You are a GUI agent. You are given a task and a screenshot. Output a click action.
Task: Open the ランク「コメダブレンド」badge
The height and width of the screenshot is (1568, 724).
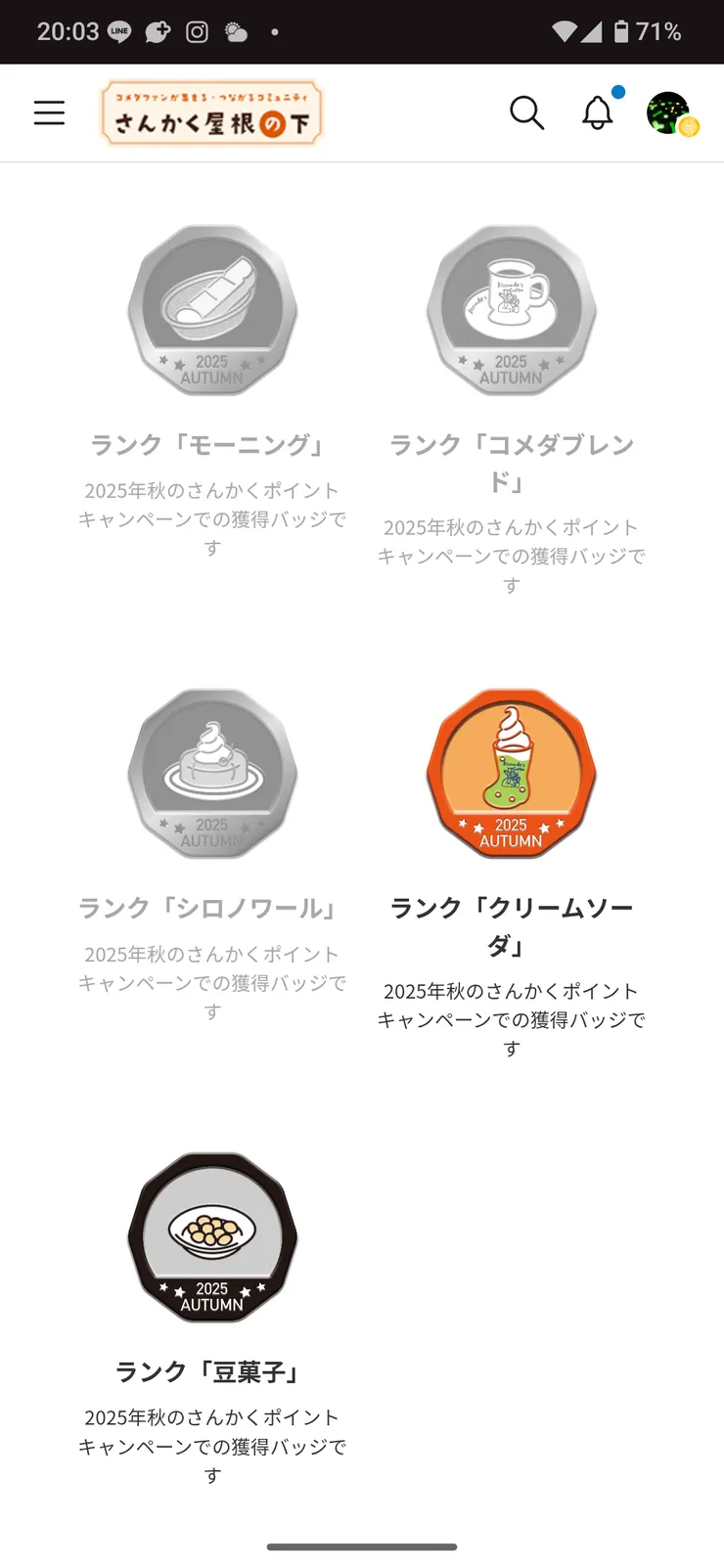pyautogui.click(x=511, y=311)
